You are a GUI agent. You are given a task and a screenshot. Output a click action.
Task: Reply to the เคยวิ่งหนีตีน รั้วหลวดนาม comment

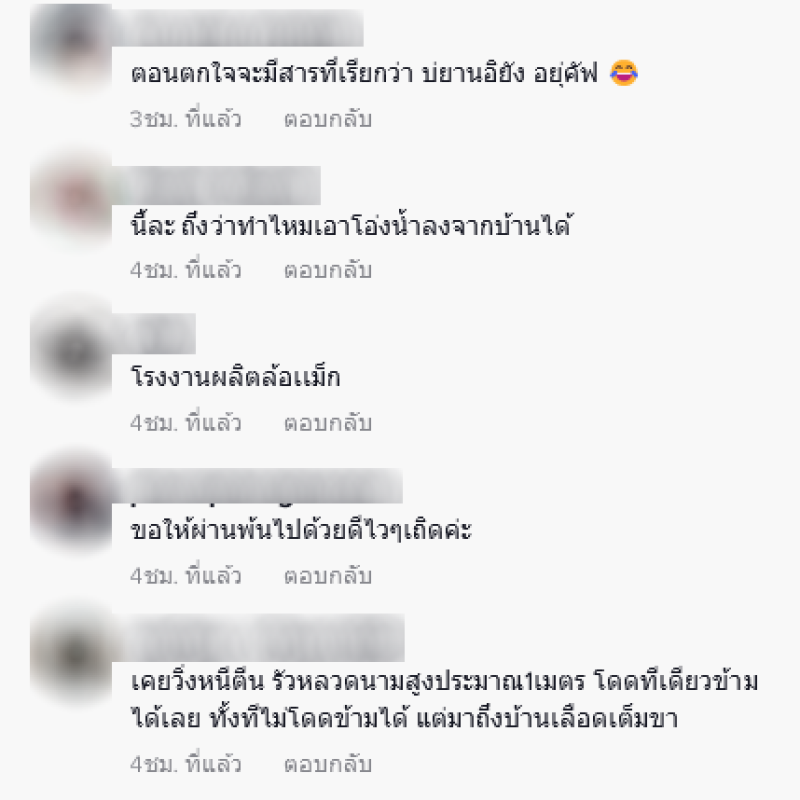pyautogui.click(x=327, y=764)
